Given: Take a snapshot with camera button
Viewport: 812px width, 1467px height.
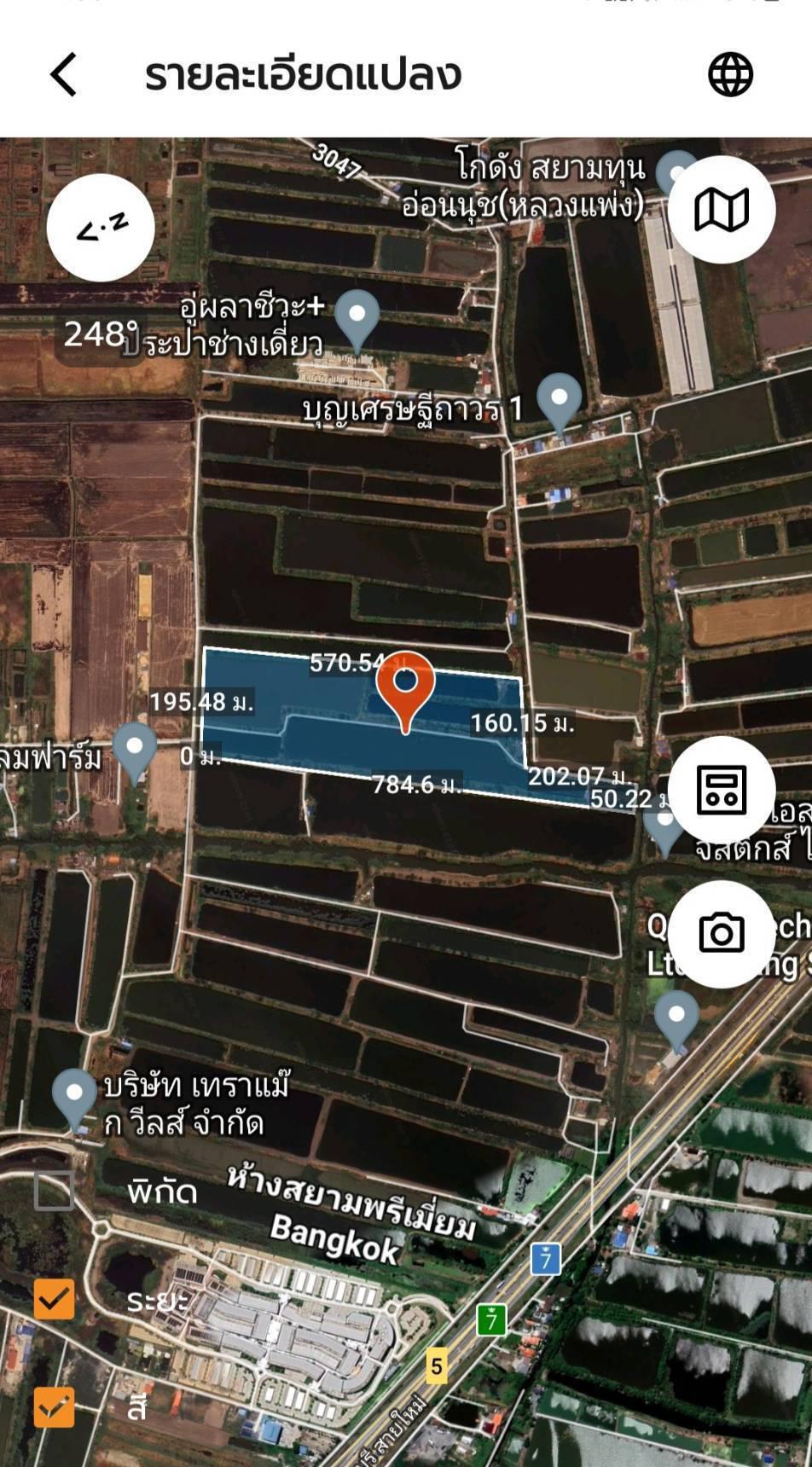Looking at the screenshot, I should 722,934.
